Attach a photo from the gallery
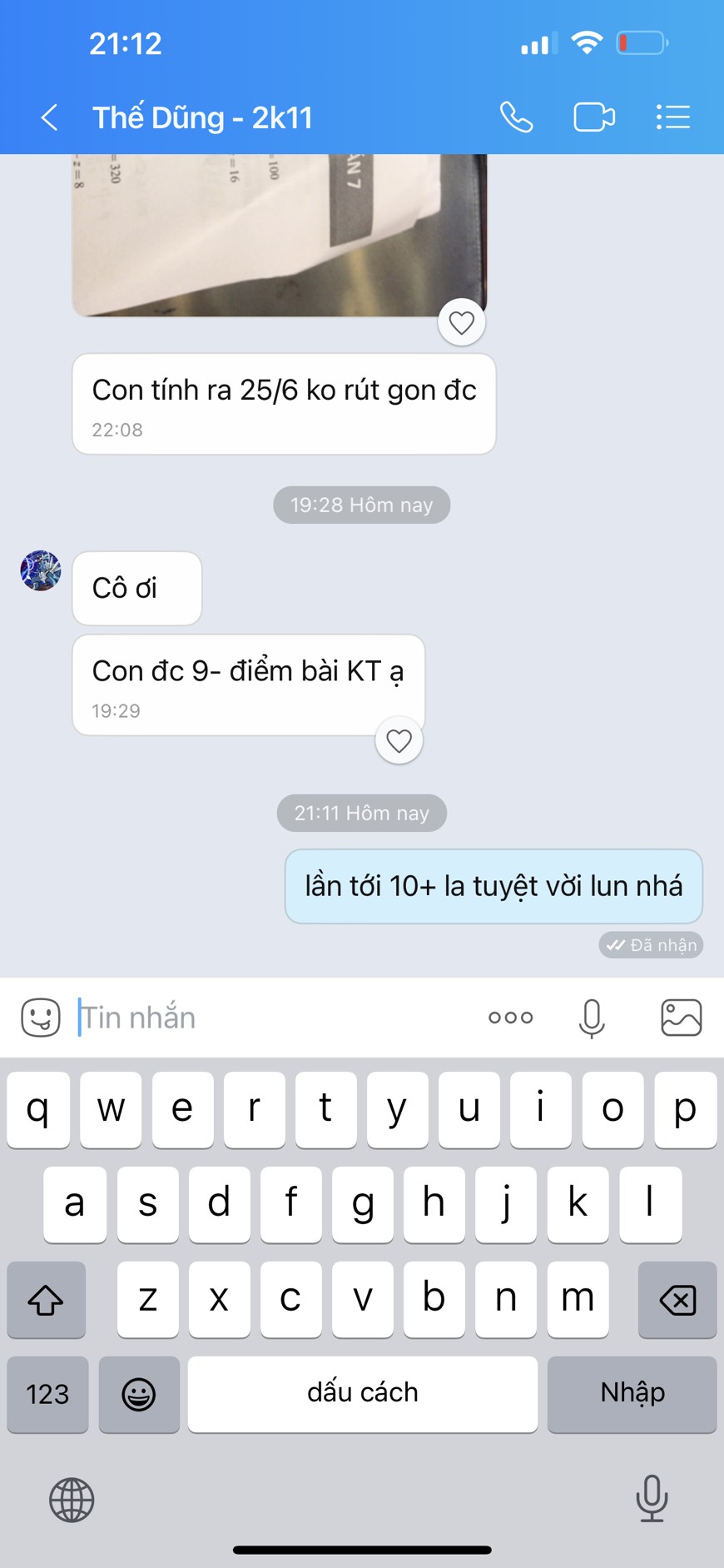 pyautogui.click(x=681, y=1017)
